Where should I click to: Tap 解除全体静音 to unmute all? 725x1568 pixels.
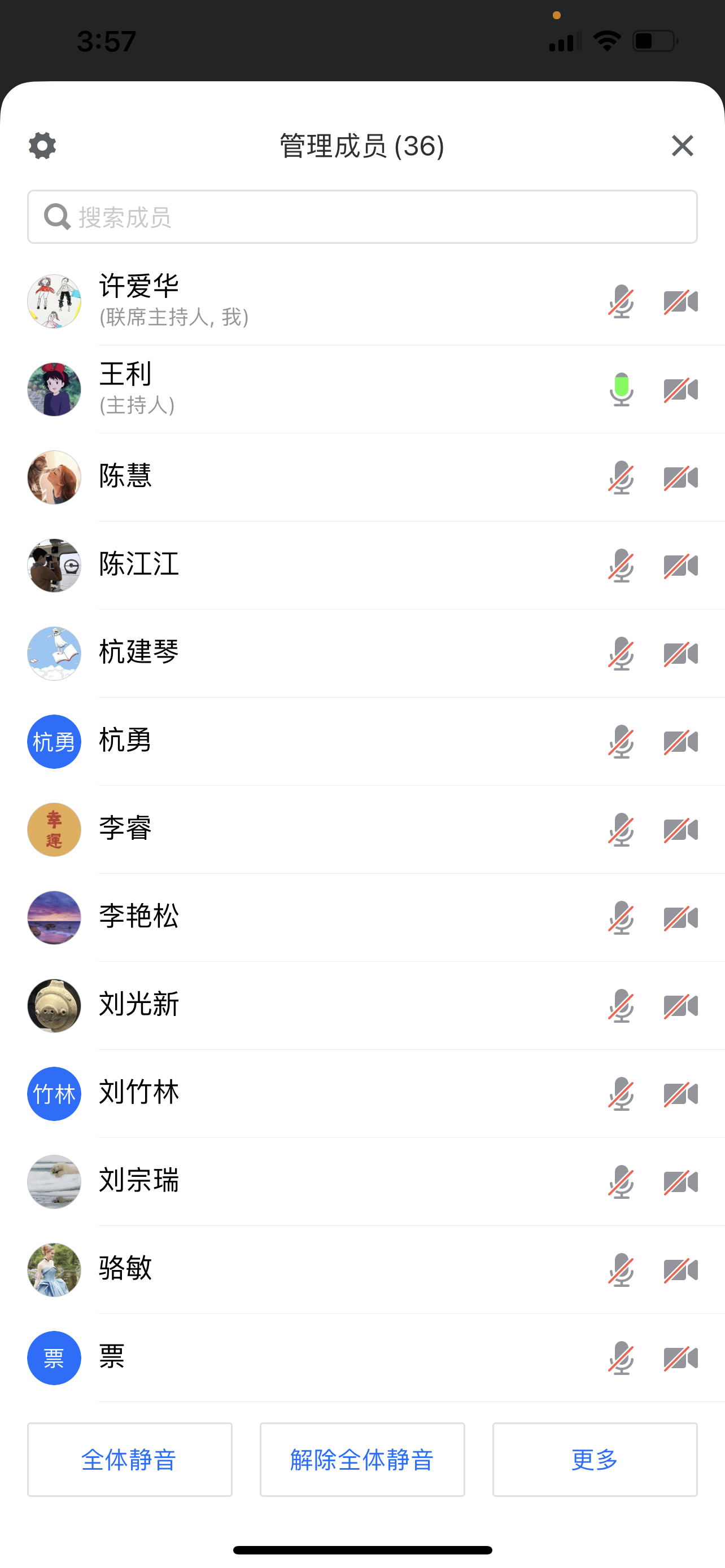(362, 1459)
